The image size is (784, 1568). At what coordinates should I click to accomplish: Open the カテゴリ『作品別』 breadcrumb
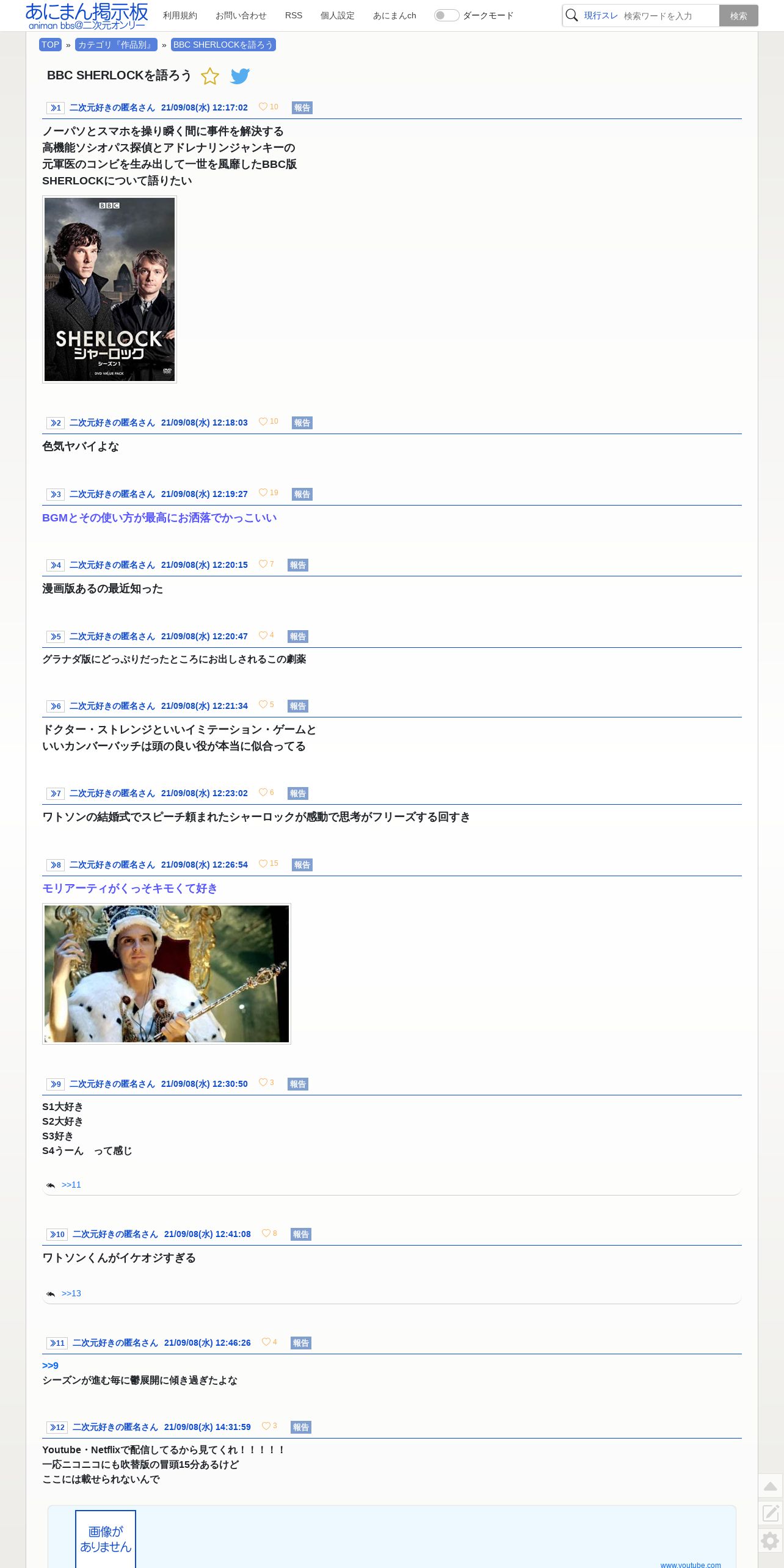116,45
